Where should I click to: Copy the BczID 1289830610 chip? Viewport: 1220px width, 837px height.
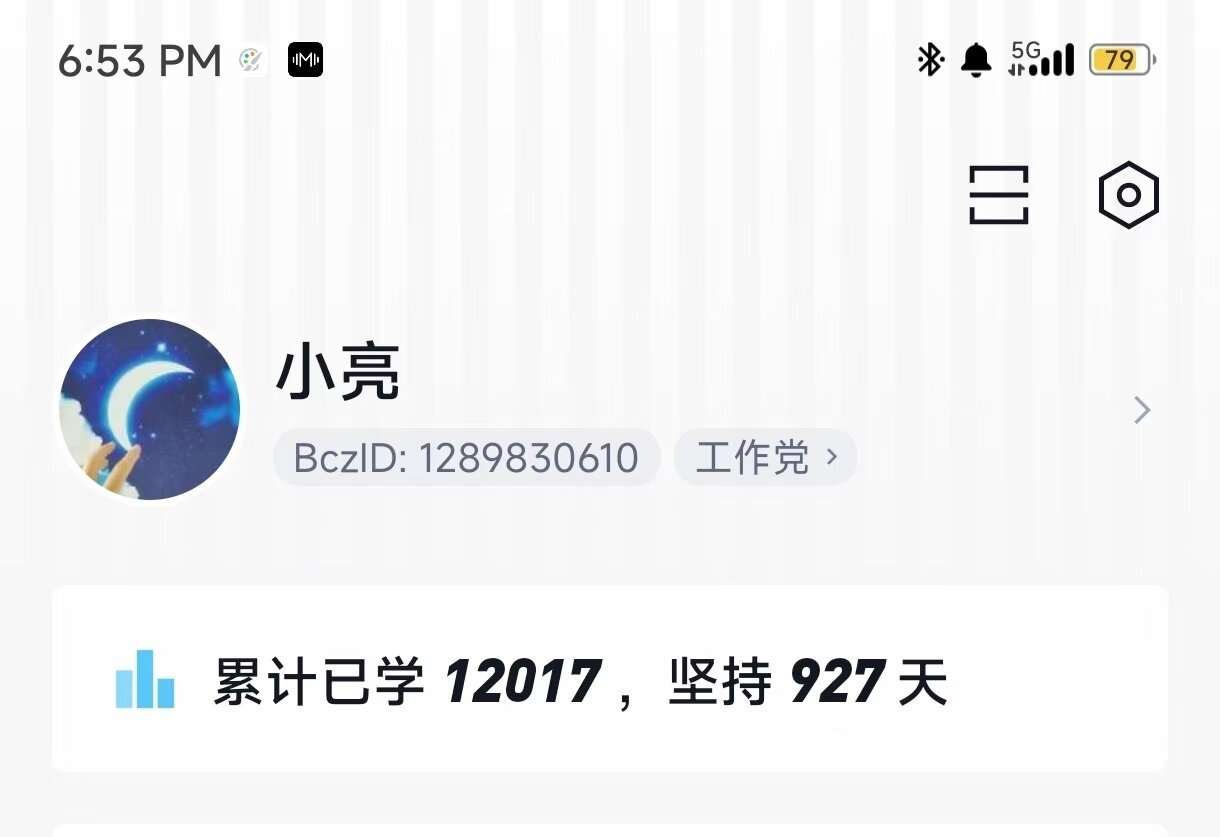(x=466, y=458)
